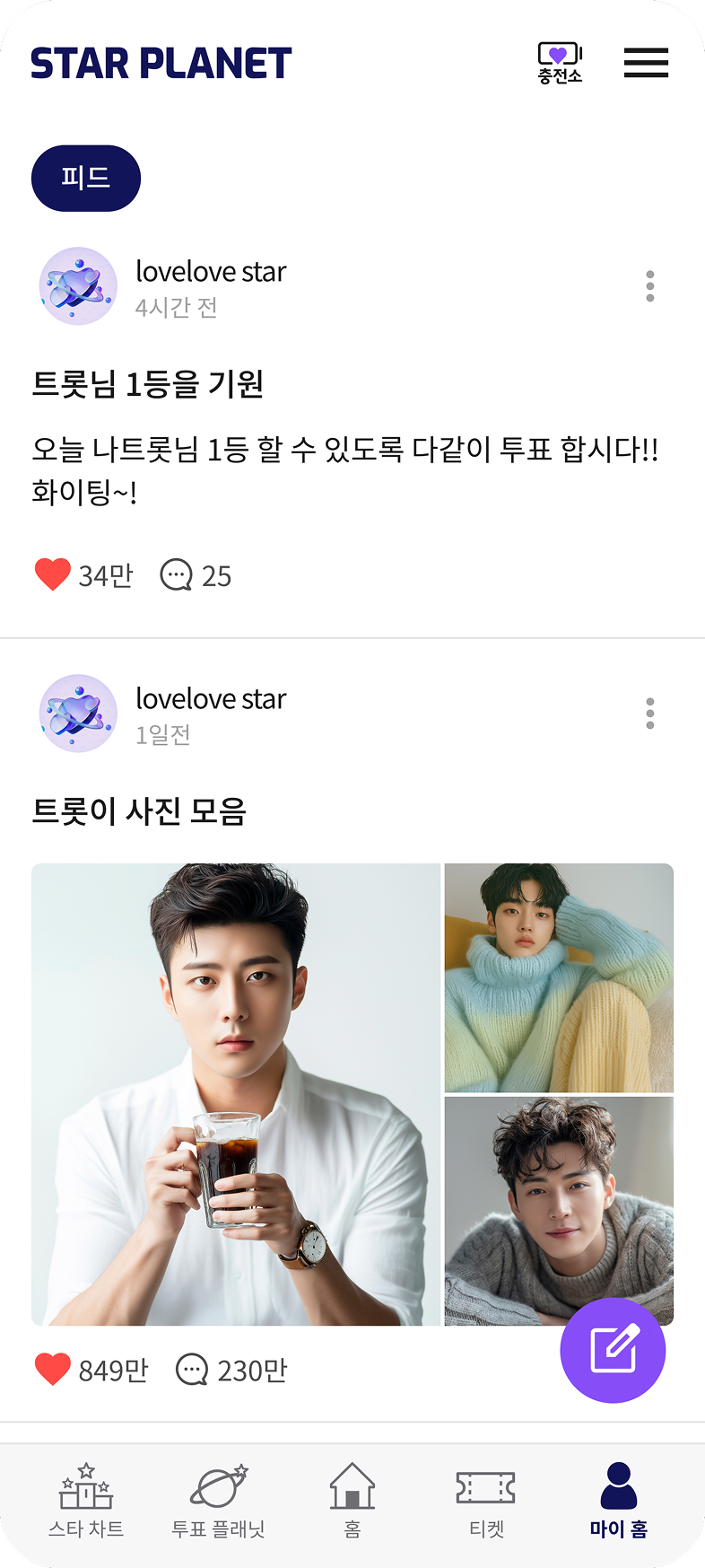Open the 충전소 charging station
The width and height of the screenshot is (705, 1568).
[560, 63]
